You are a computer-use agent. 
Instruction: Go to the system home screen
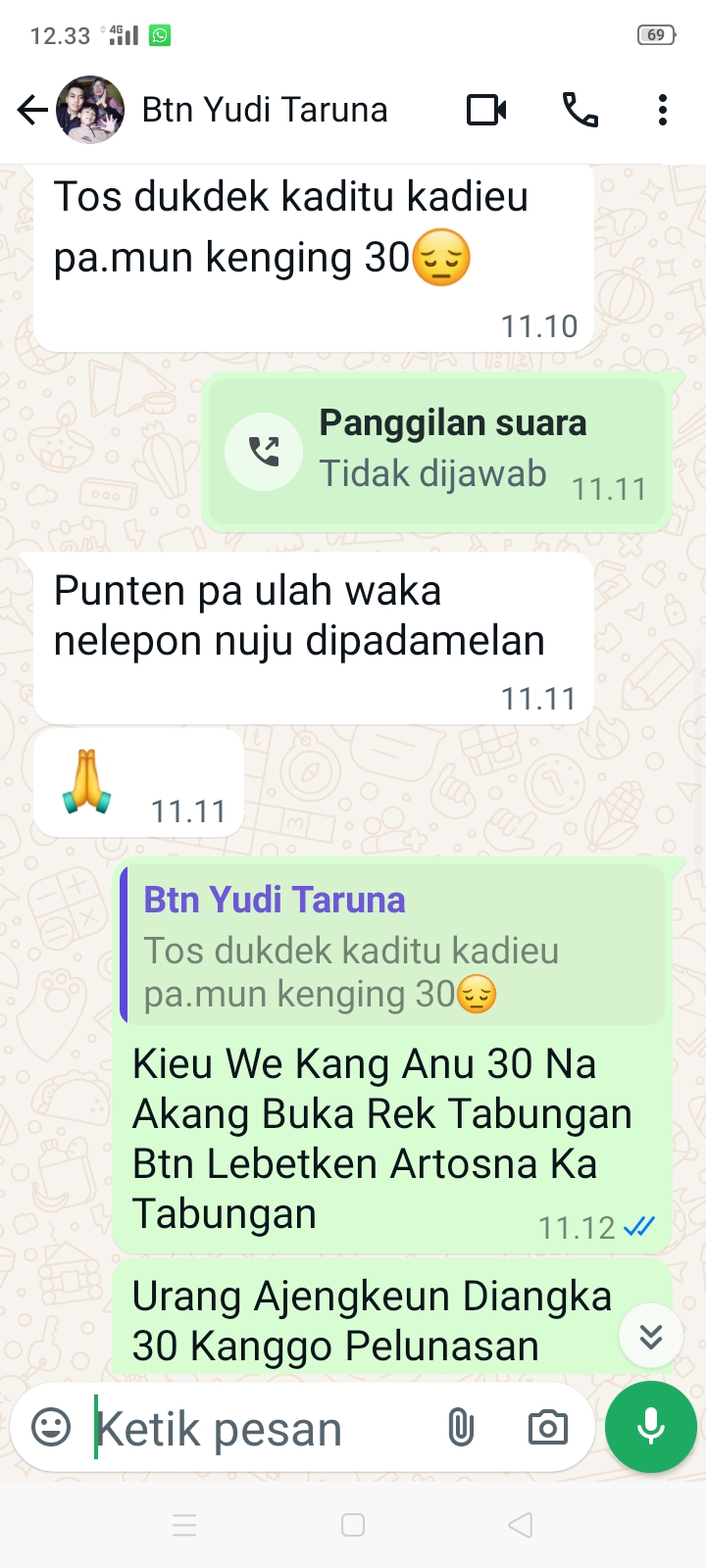click(353, 1525)
